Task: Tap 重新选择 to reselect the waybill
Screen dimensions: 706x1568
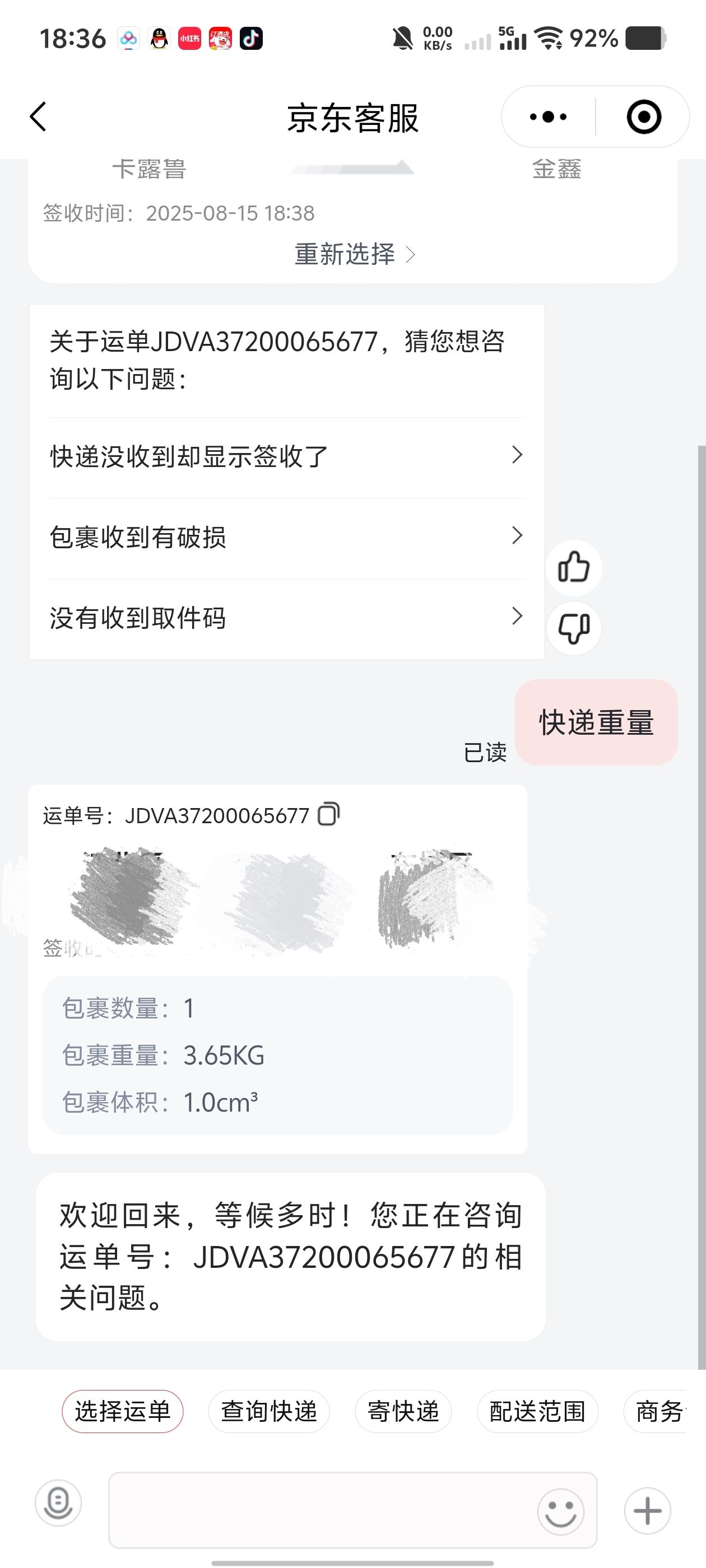Action: (x=355, y=254)
